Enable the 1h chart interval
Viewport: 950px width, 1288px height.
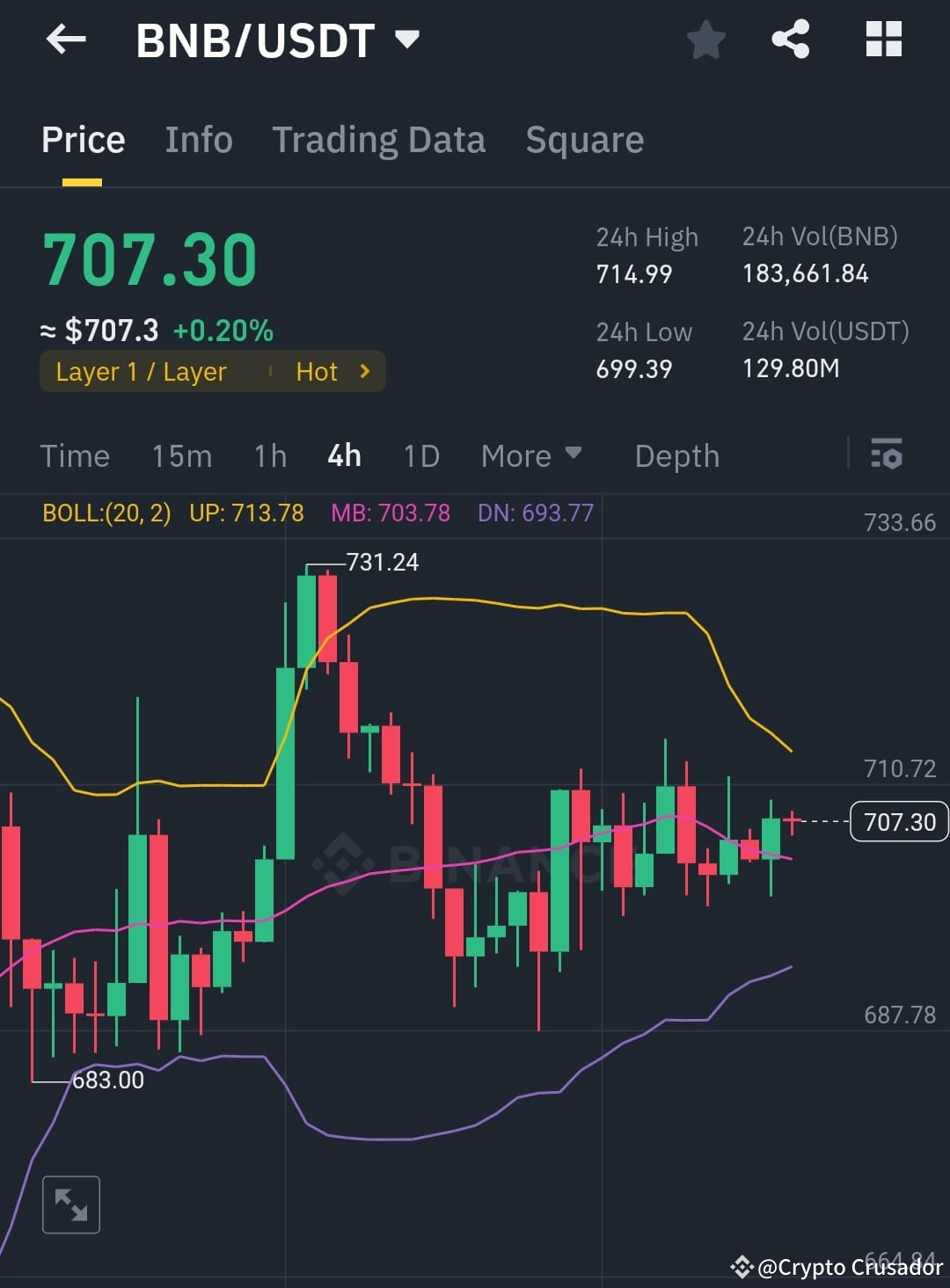click(x=269, y=455)
